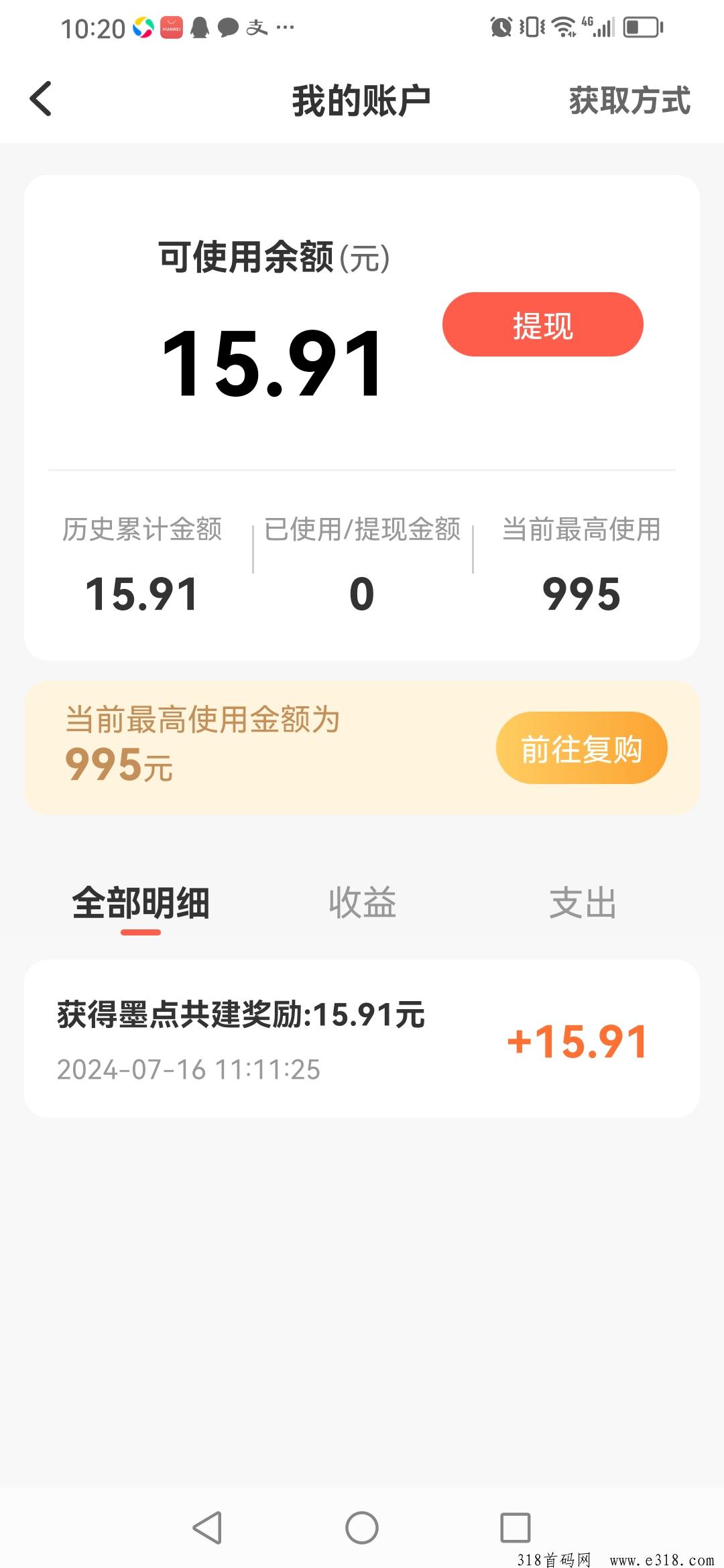
Task: Switch to the 支出 tab
Action: pyautogui.click(x=583, y=903)
